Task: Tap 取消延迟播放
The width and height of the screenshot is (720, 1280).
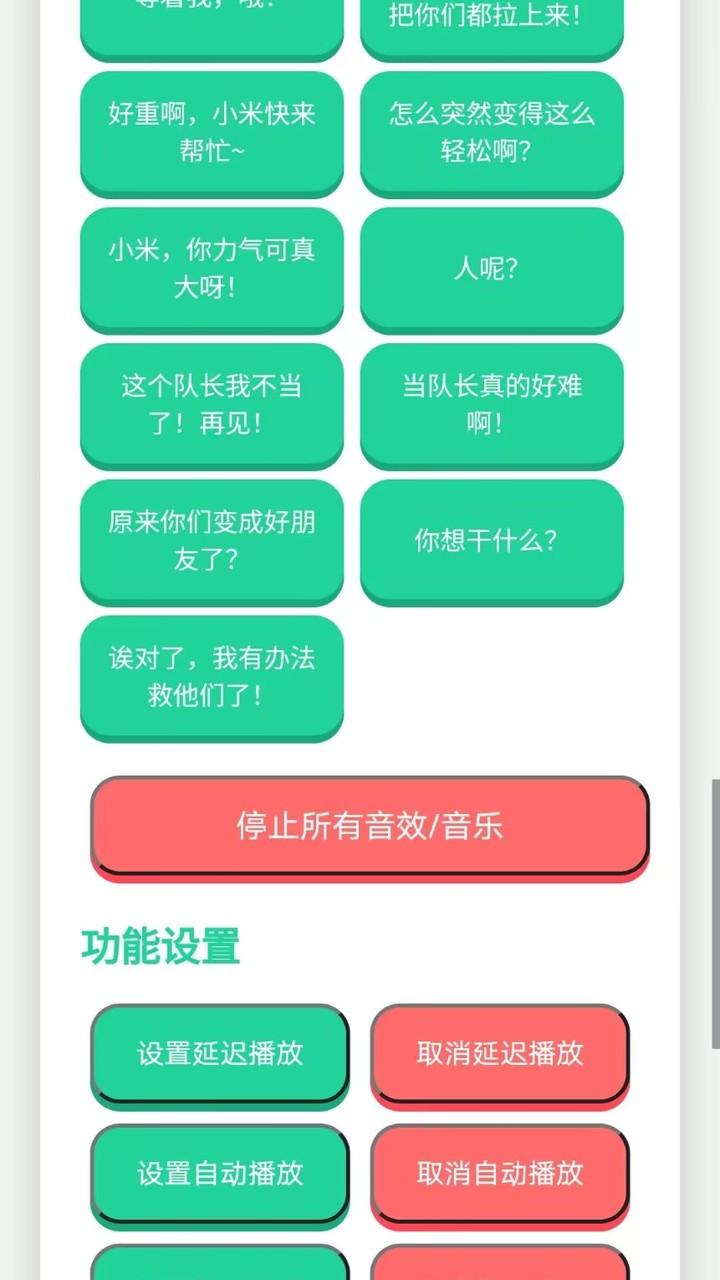Action: (x=499, y=1053)
